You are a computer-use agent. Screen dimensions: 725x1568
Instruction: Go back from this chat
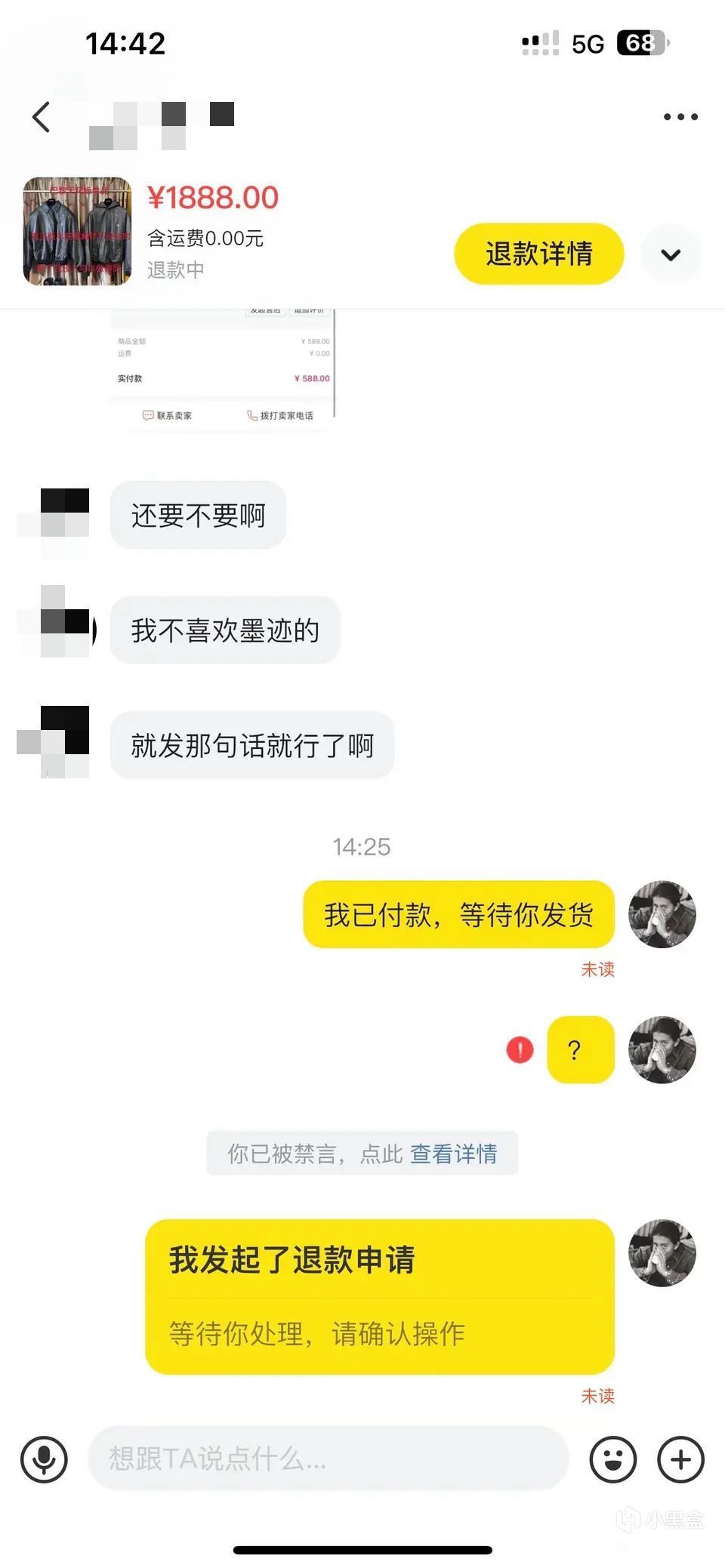point(42,117)
